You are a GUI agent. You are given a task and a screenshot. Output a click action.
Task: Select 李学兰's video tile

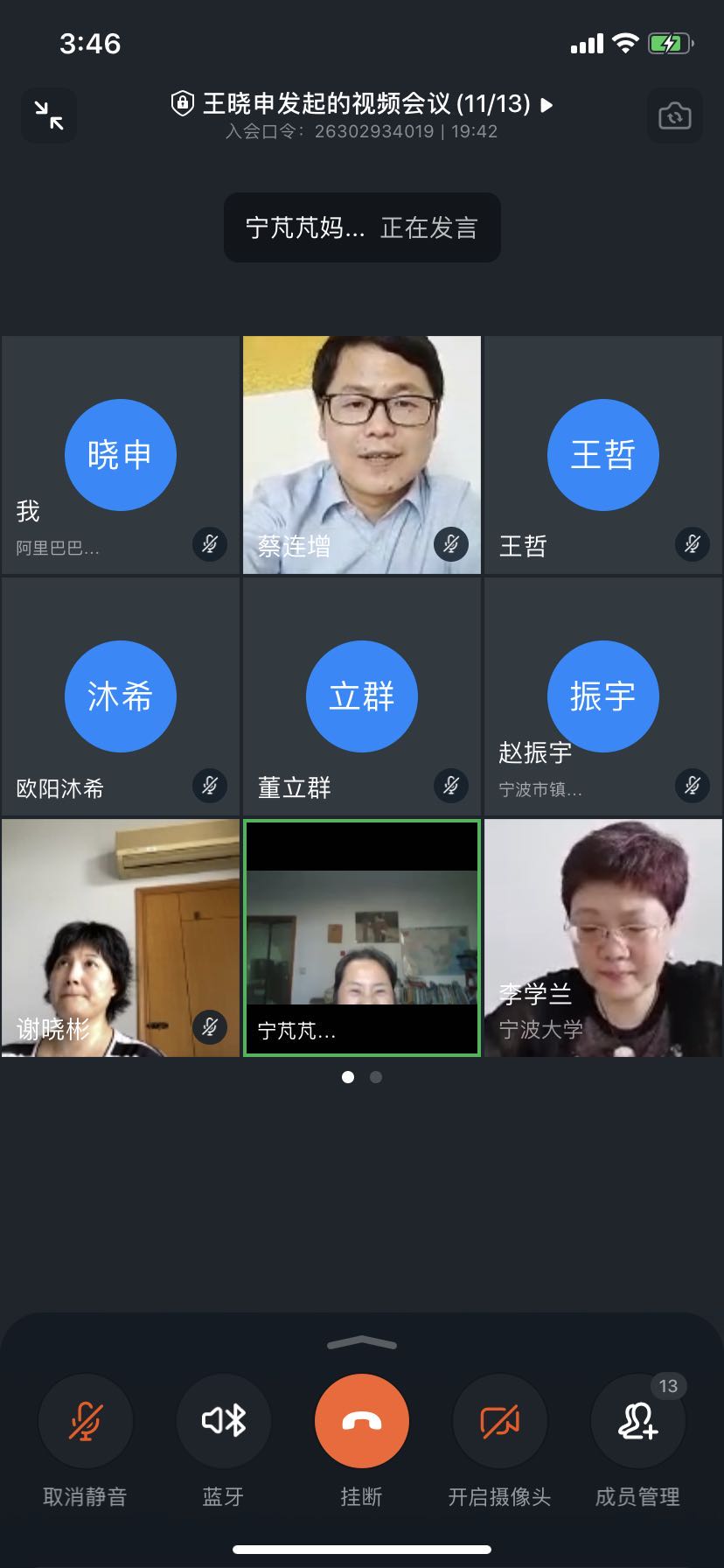pyautogui.click(x=603, y=938)
